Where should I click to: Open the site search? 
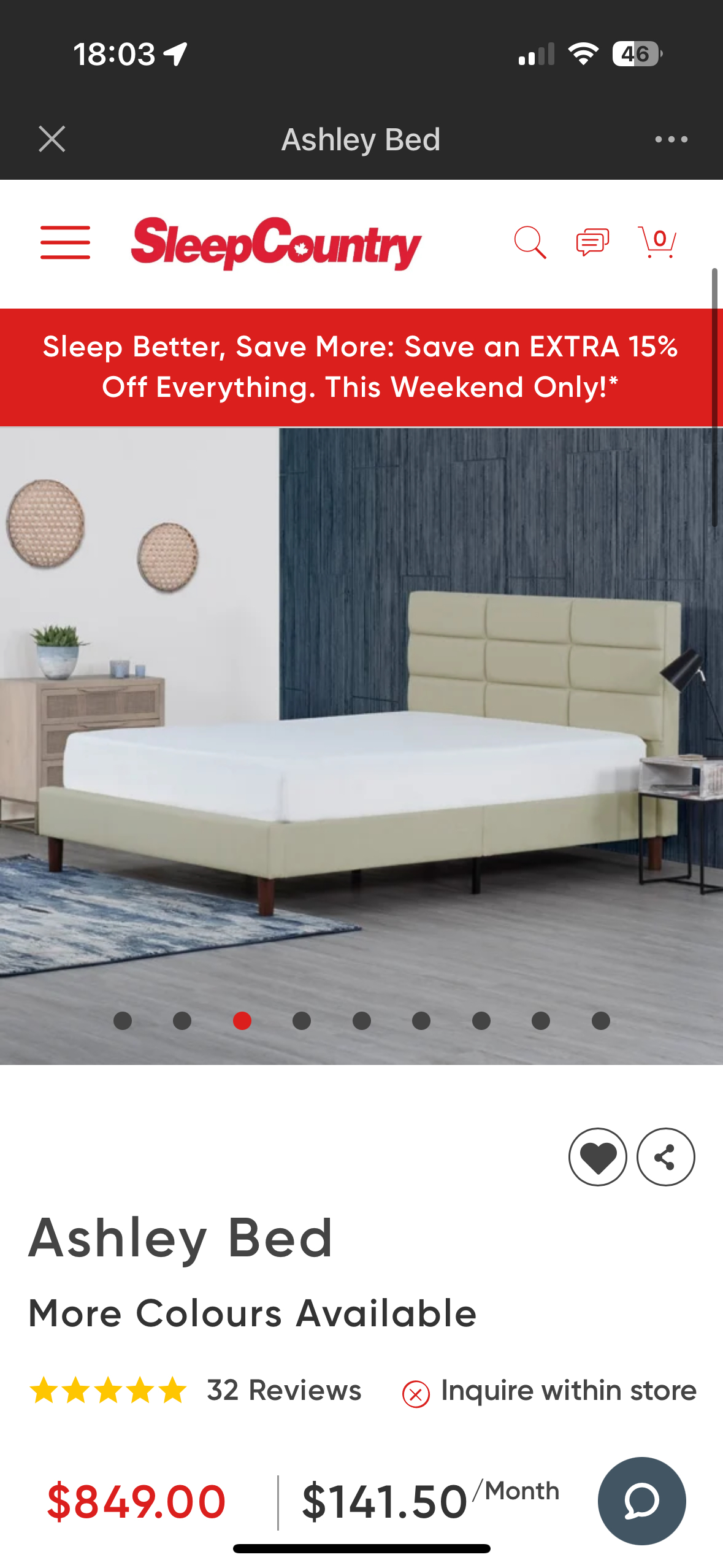pos(530,242)
